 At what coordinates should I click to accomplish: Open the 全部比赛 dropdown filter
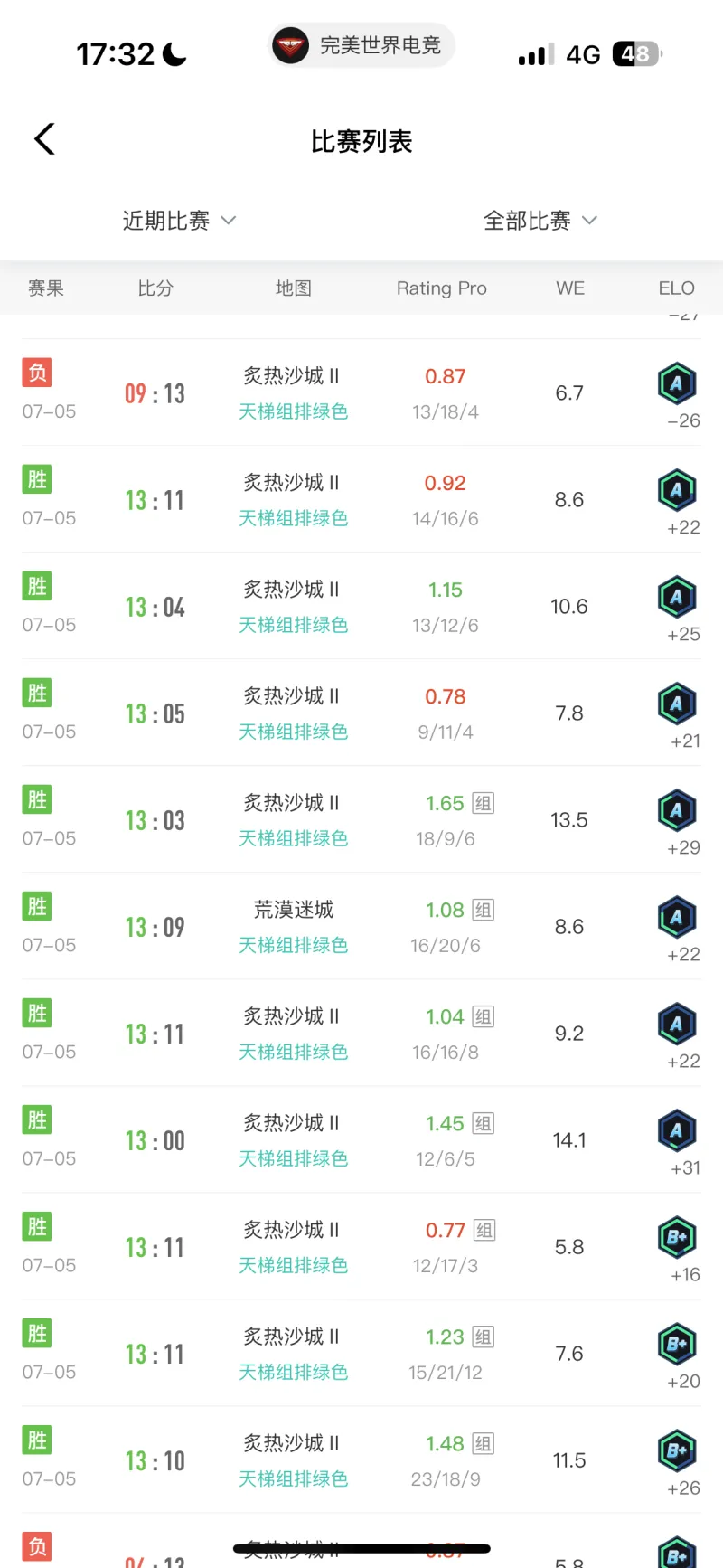[x=540, y=221]
